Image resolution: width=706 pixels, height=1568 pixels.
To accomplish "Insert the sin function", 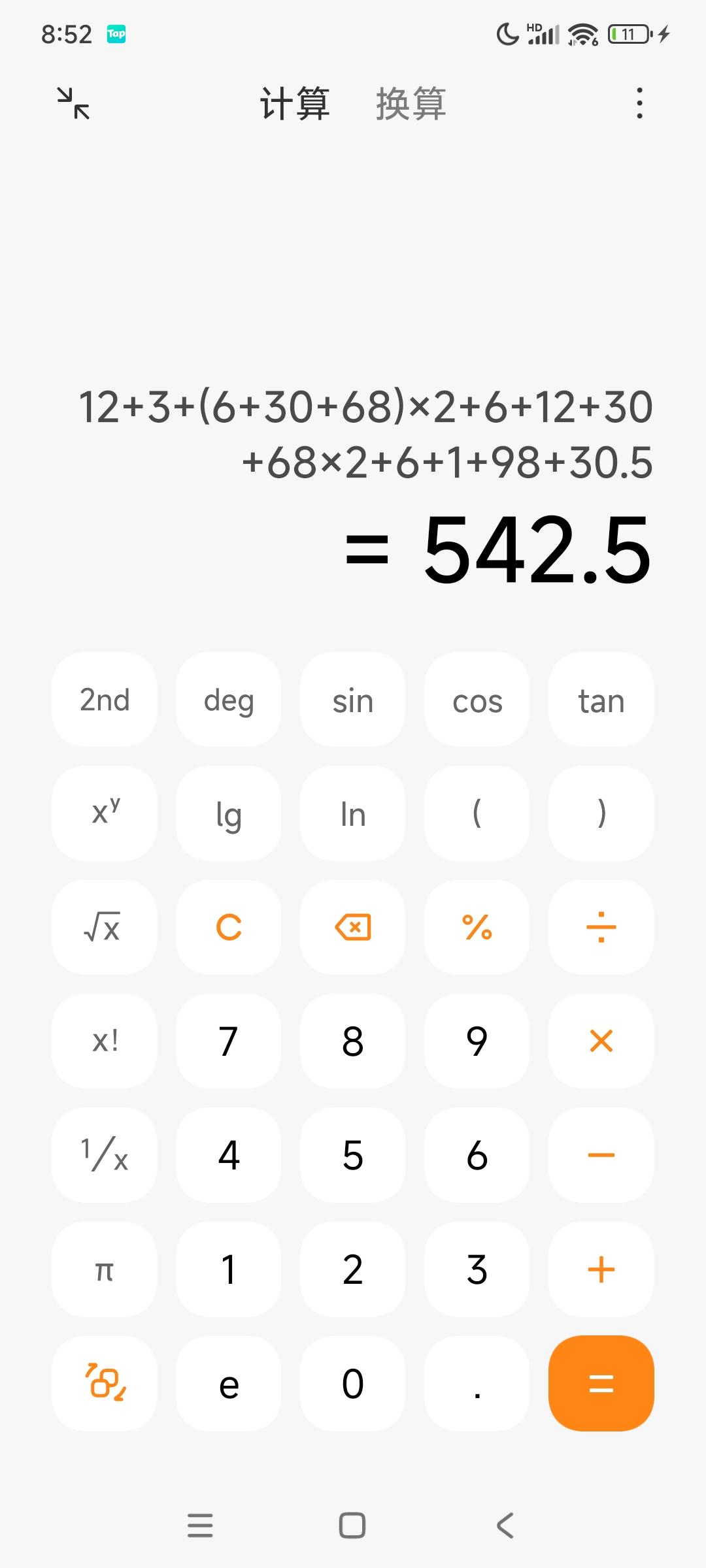I will 353,700.
